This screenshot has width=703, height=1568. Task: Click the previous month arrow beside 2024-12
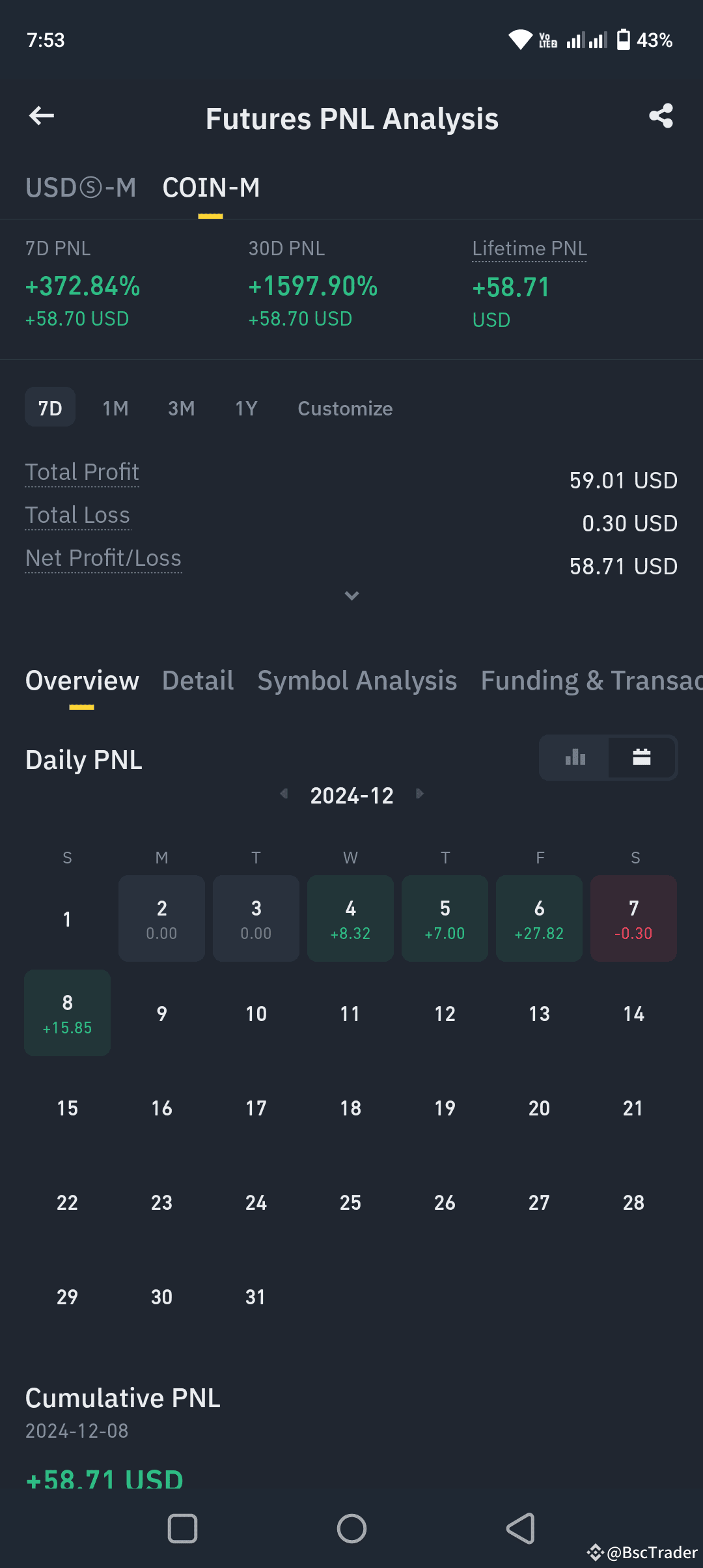pos(284,794)
